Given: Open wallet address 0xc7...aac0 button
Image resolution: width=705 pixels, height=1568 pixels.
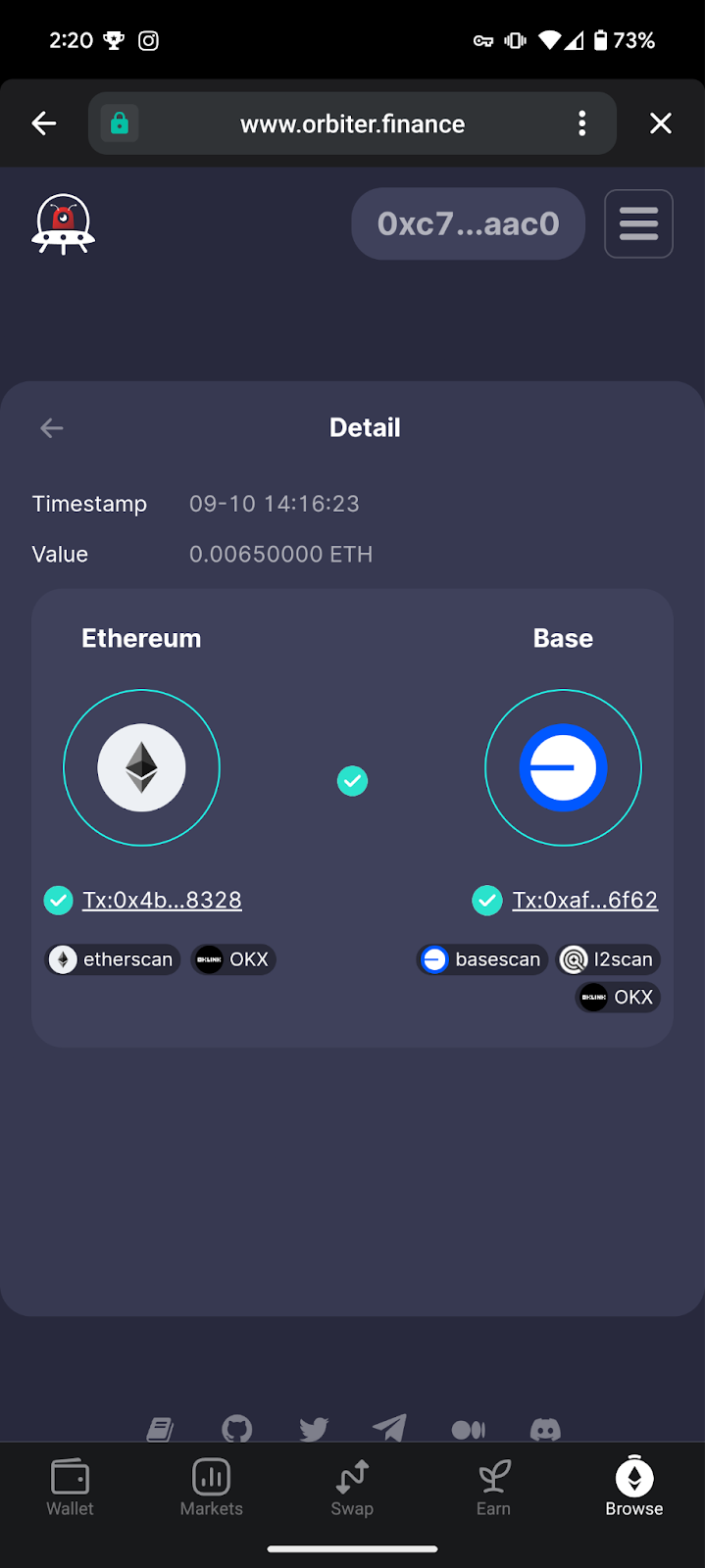Looking at the screenshot, I should 469,223.
